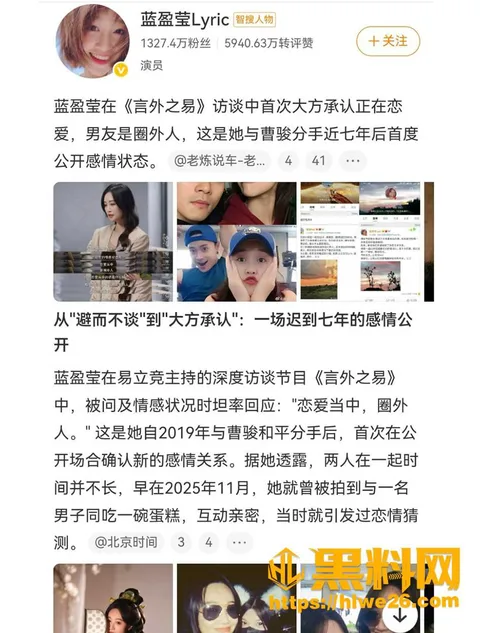Open the source chip @北京时间
This screenshot has height=633, width=480.
click(126, 542)
